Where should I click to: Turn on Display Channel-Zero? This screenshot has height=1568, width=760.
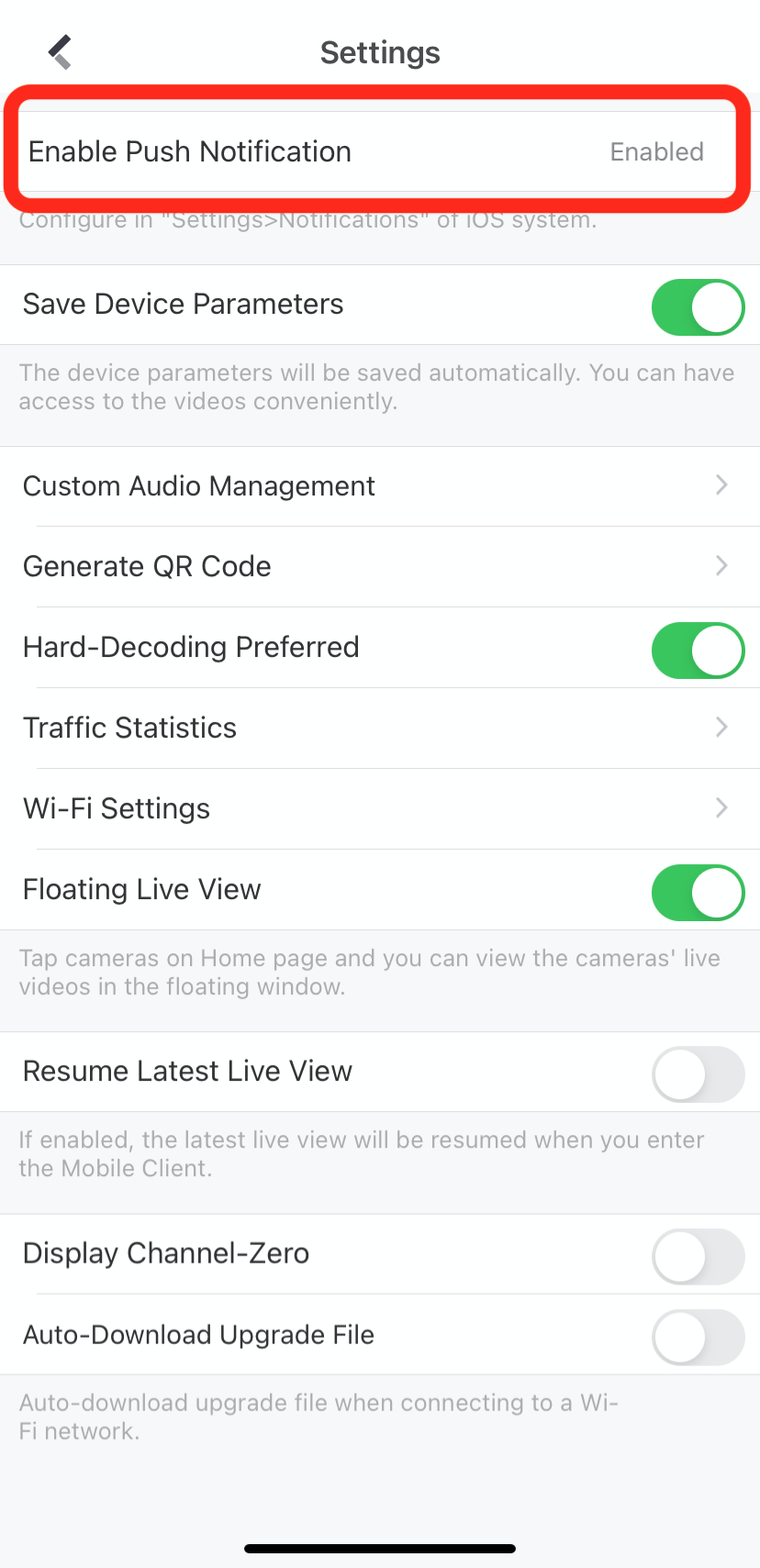point(698,1256)
